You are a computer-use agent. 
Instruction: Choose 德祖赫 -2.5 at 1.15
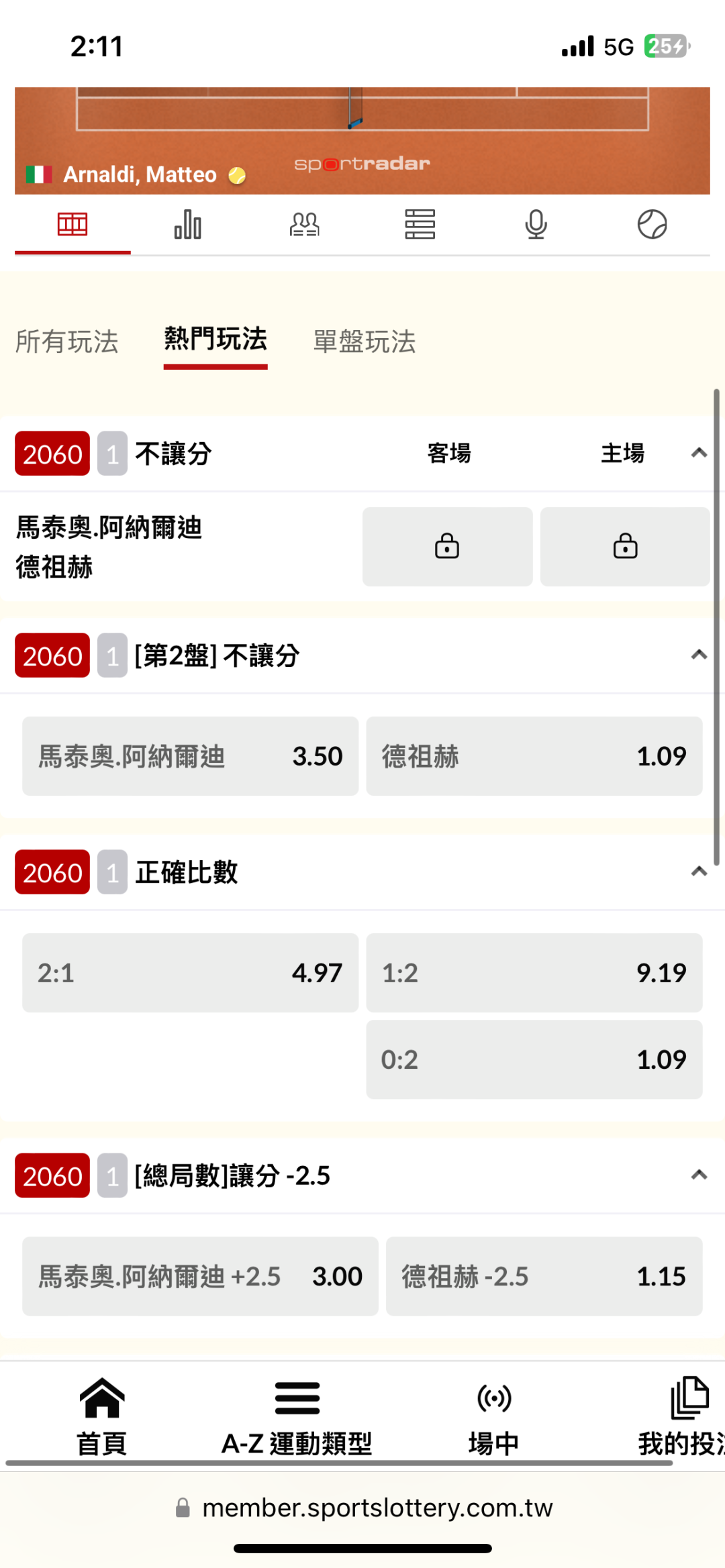(x=544, y=1276)
